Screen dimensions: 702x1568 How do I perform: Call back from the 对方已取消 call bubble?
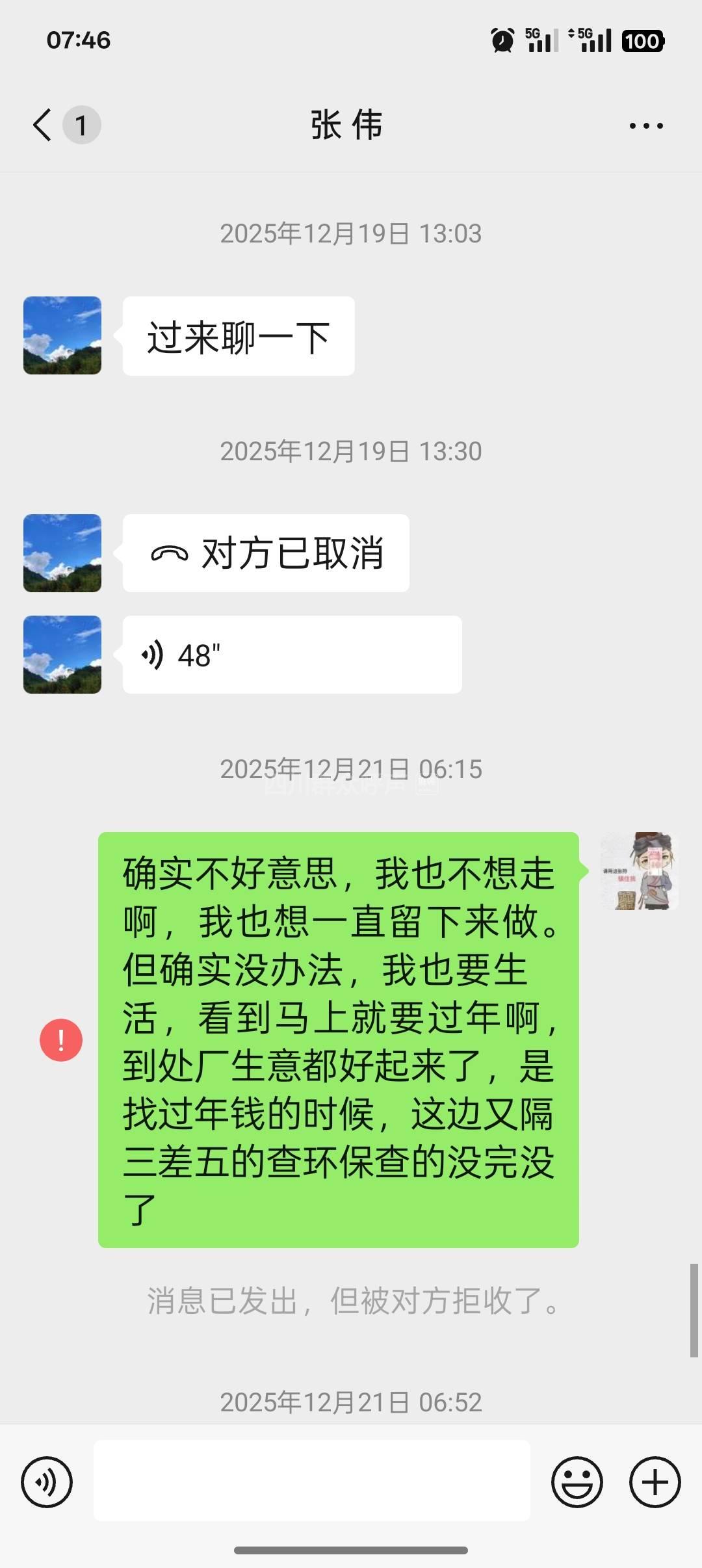(x=266, y=553)
